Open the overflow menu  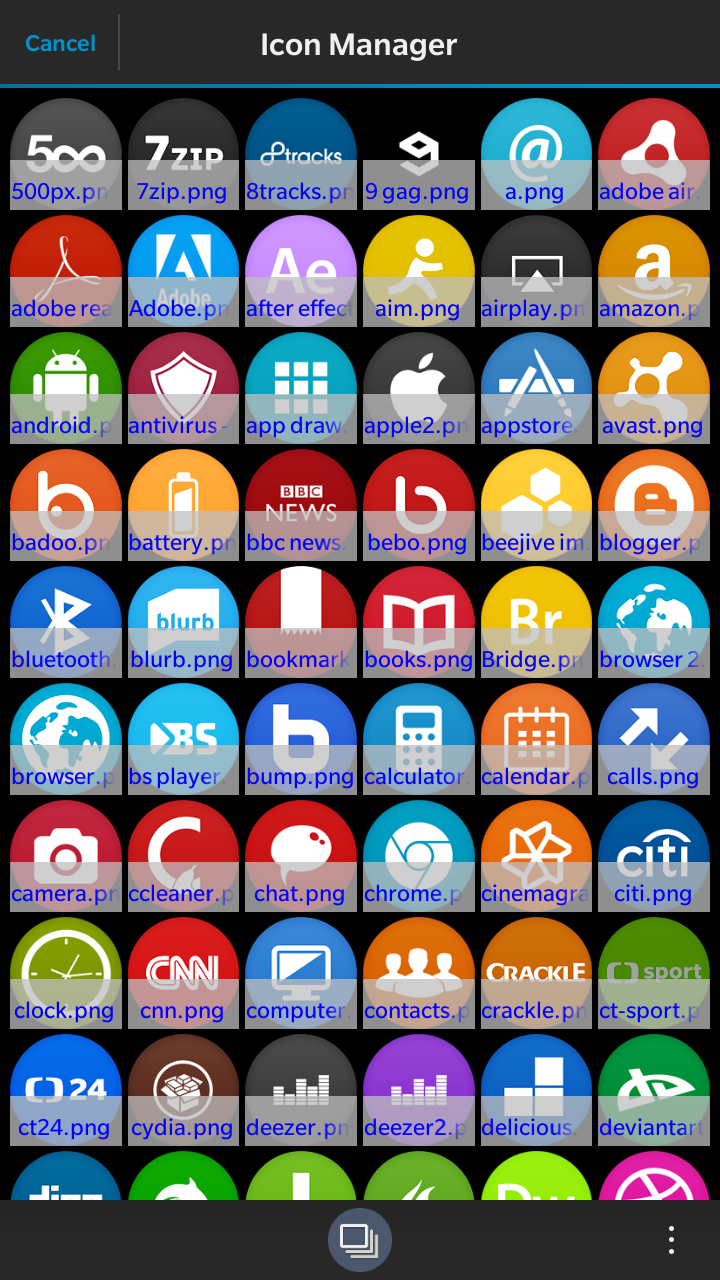click(x=671, y=1240)
